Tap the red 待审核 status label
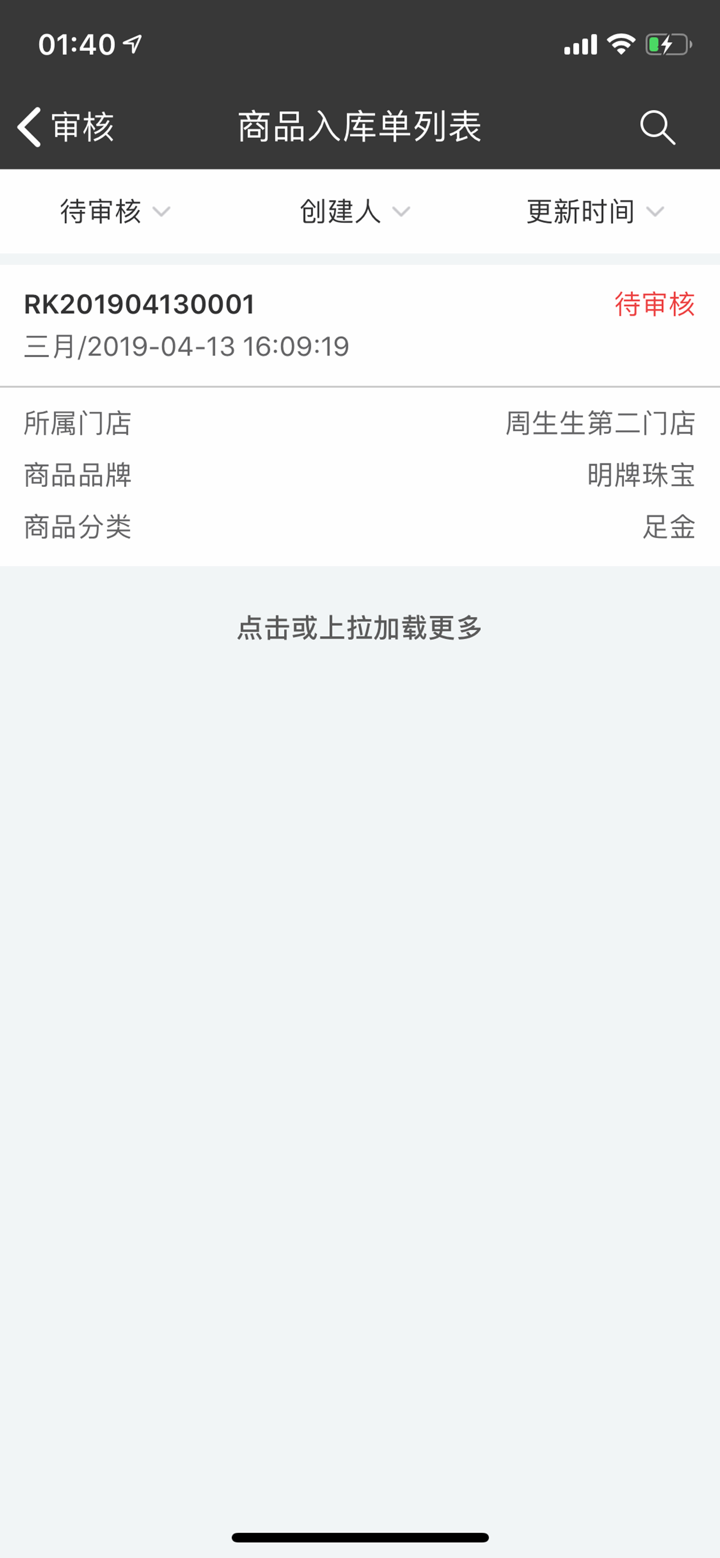Viewport: 720px width, 1558px height. pos(655,303)
